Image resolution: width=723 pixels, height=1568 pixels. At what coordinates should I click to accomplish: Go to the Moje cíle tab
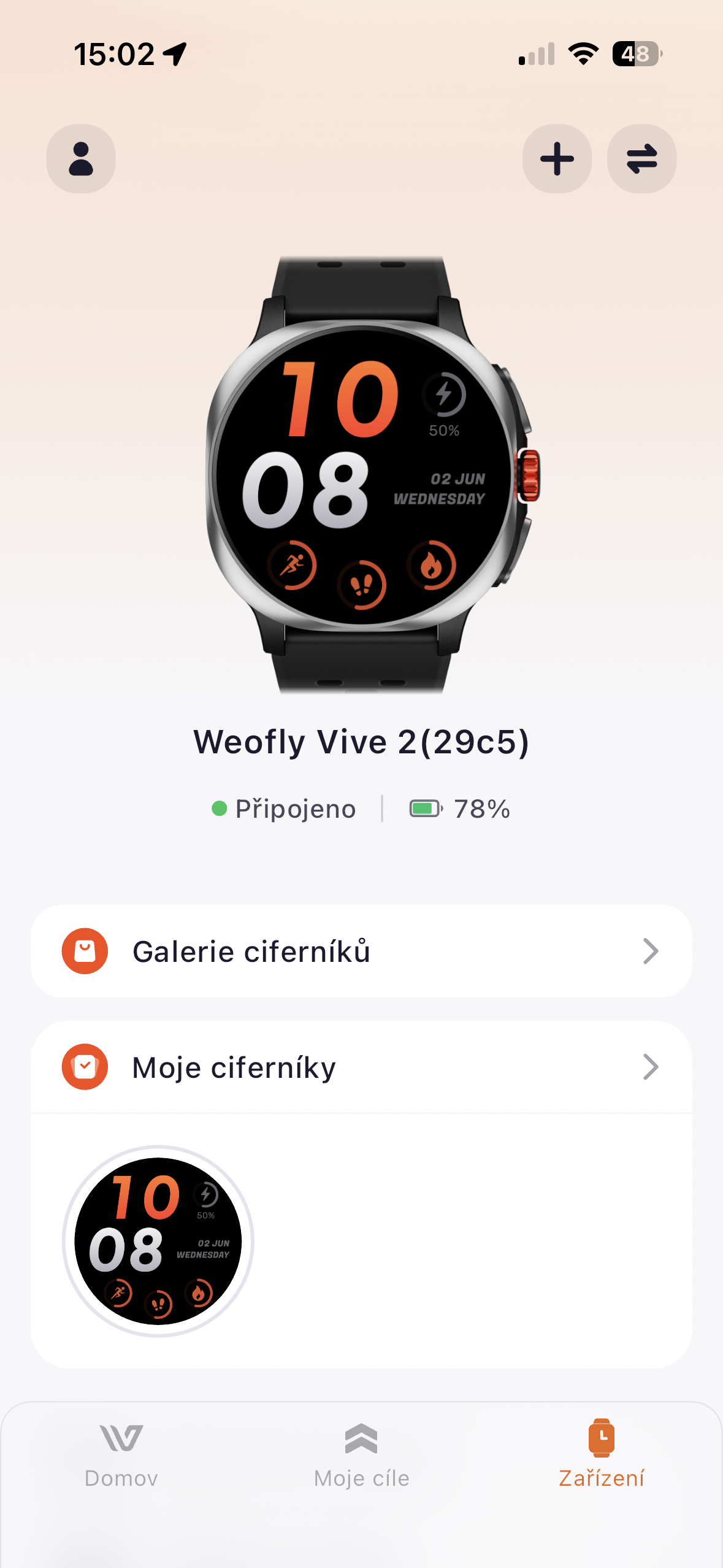tap(361, 1453)
